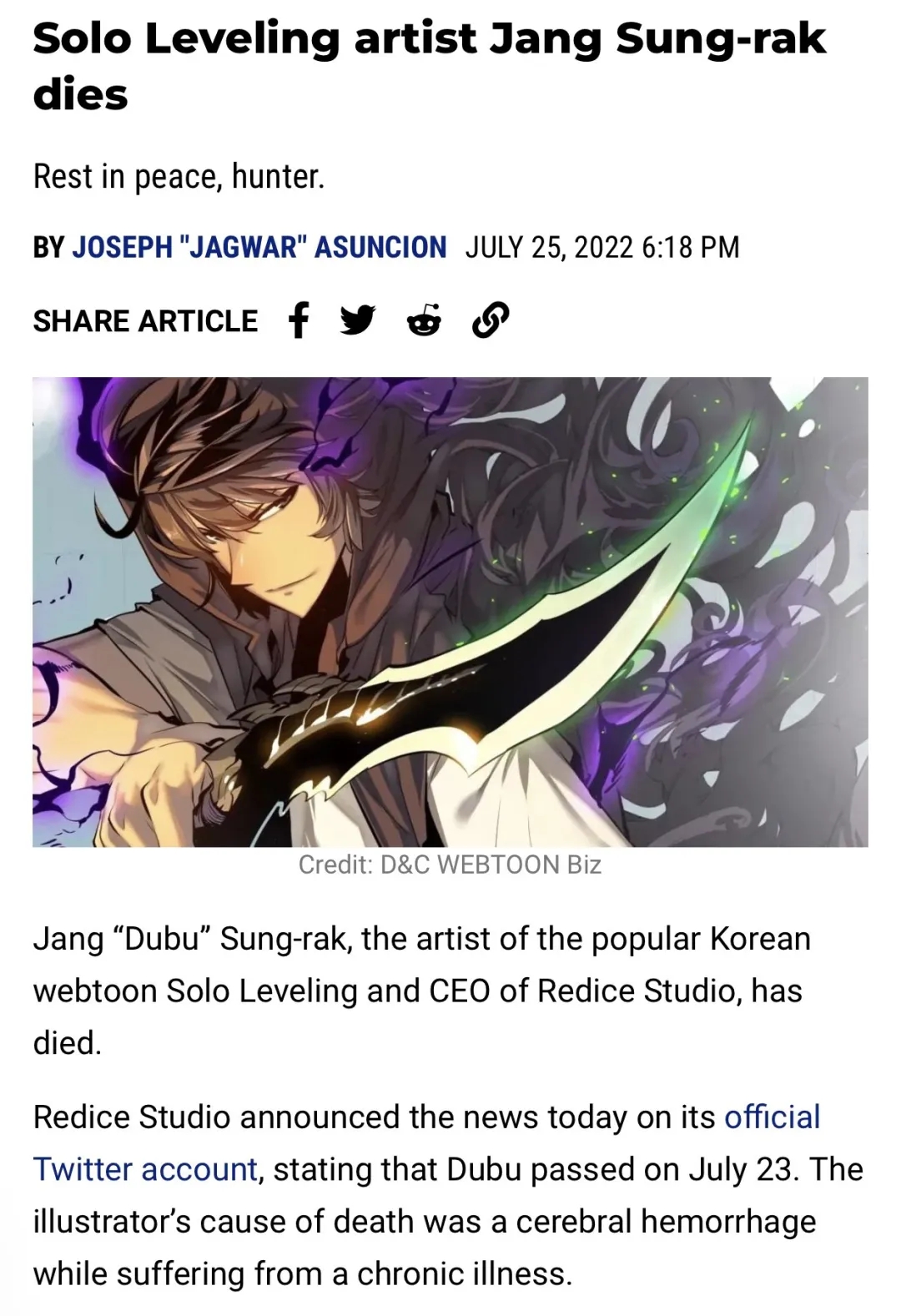Open the official Twitter account link
The width and height of the screenshot is (901, 1316).
pos(145,1169)
